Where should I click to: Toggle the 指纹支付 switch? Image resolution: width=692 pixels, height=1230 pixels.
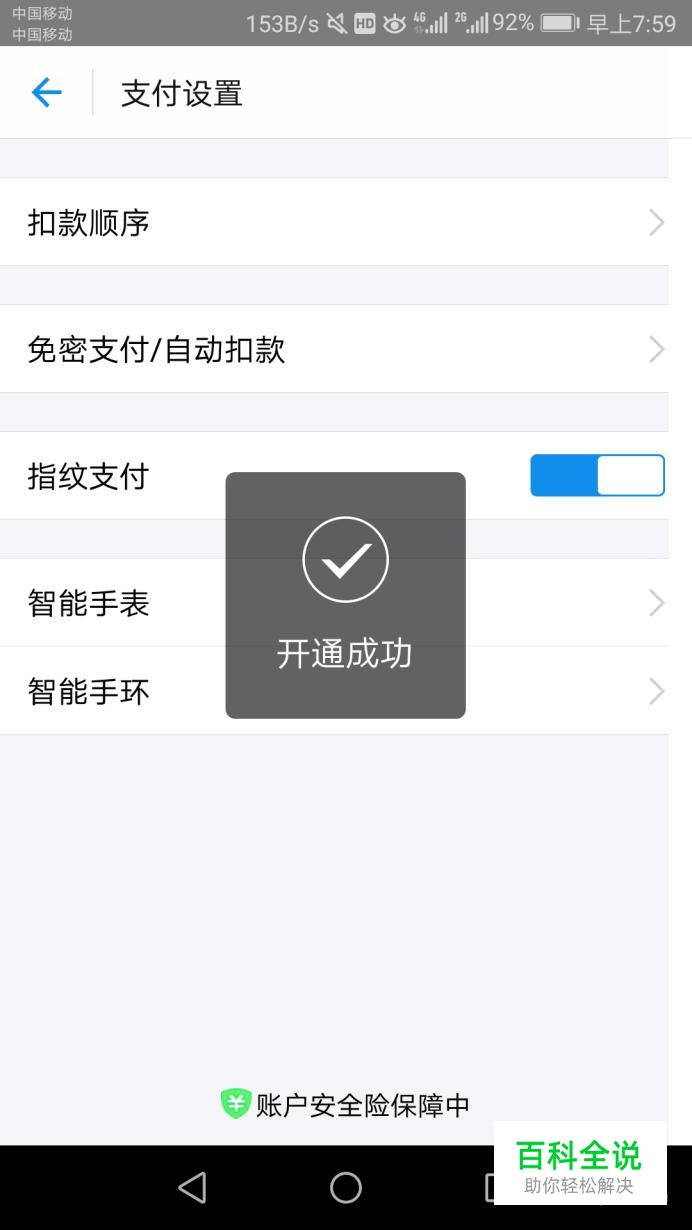[x=597, y=475]
